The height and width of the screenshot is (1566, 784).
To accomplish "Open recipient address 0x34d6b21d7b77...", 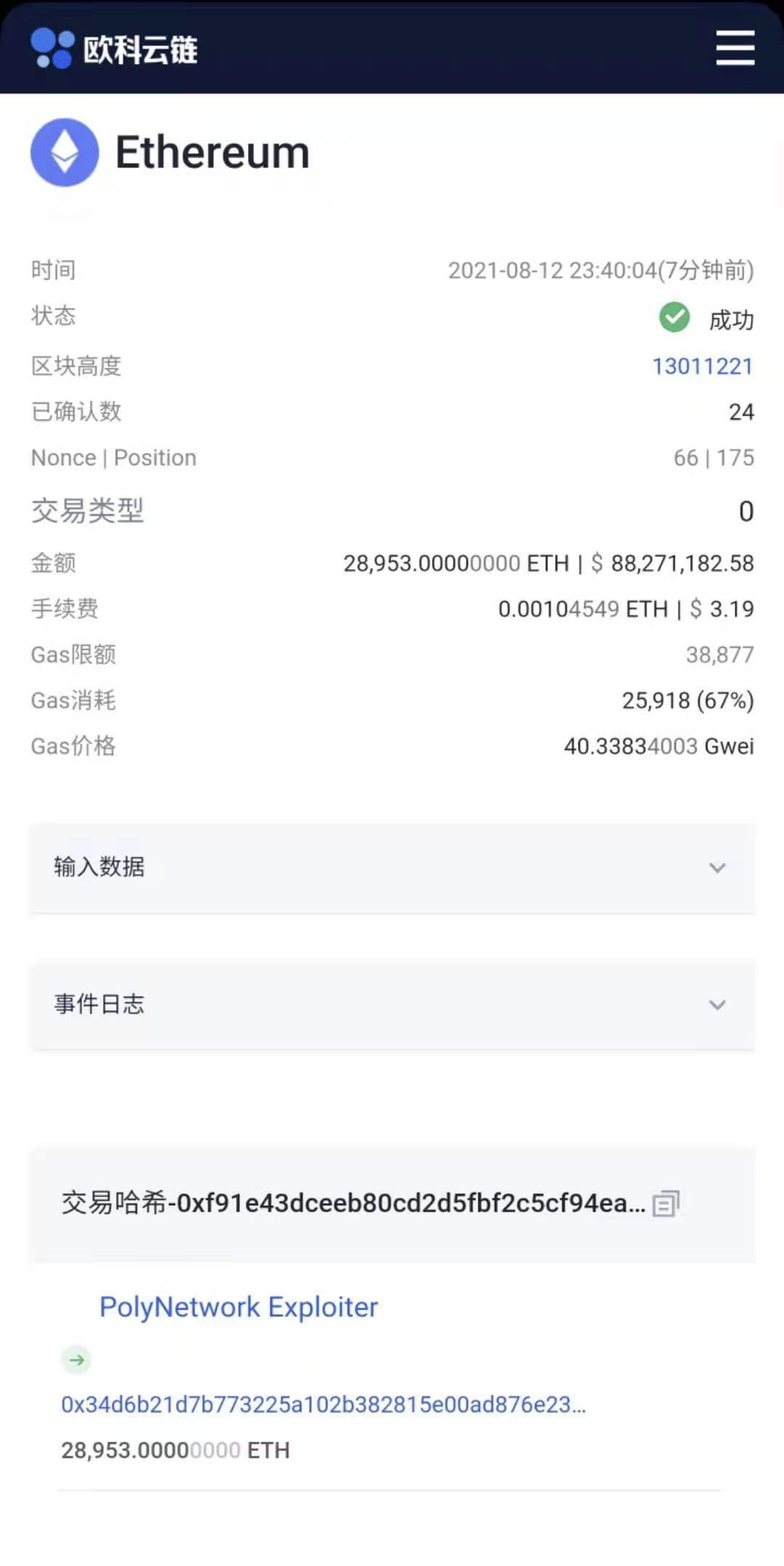I will pyautogui.click(x=323, y=1404).
